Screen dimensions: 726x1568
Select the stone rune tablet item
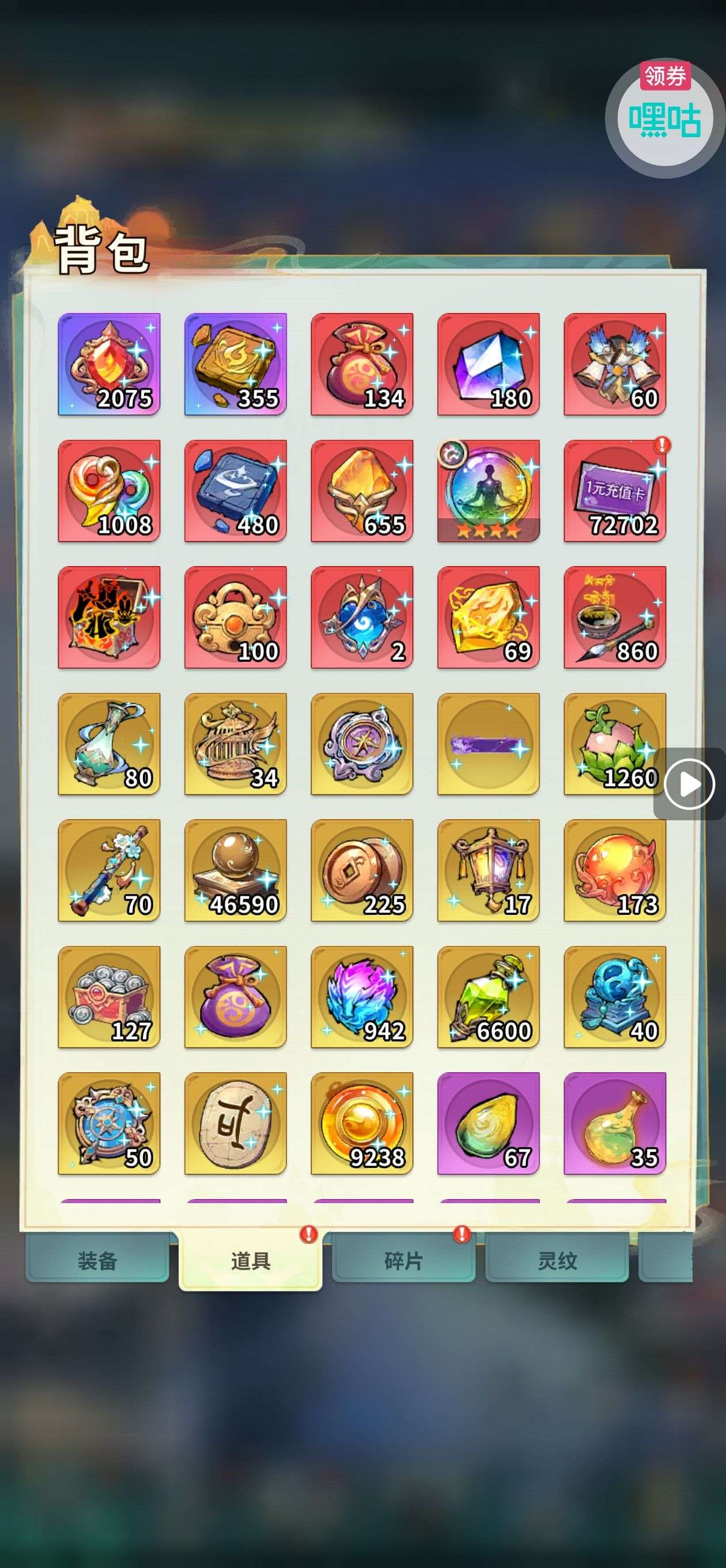click(236, 1123)
